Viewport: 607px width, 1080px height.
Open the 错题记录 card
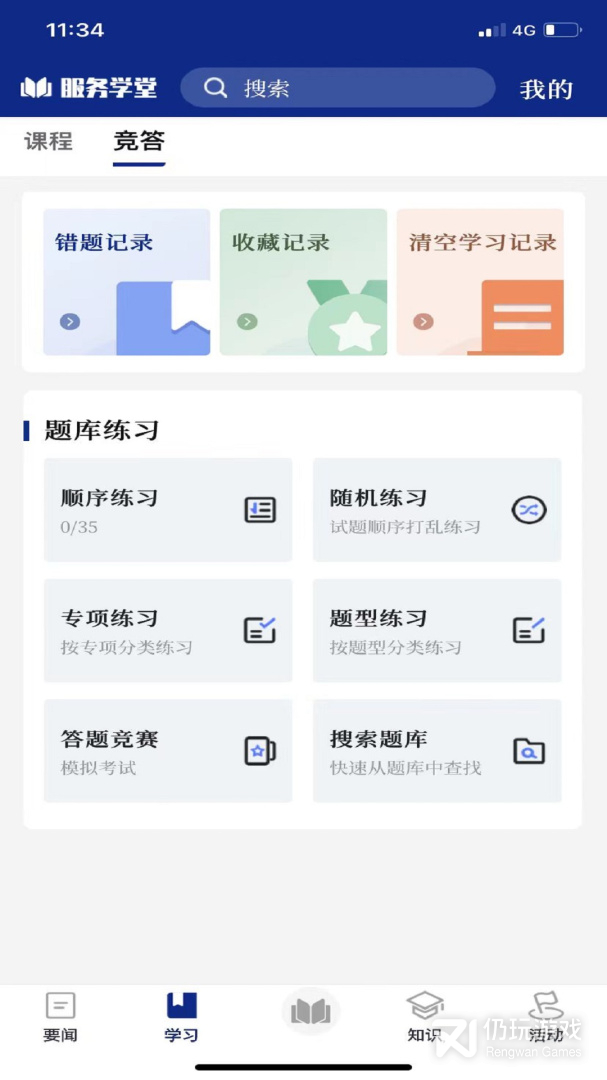click(127, 282)
